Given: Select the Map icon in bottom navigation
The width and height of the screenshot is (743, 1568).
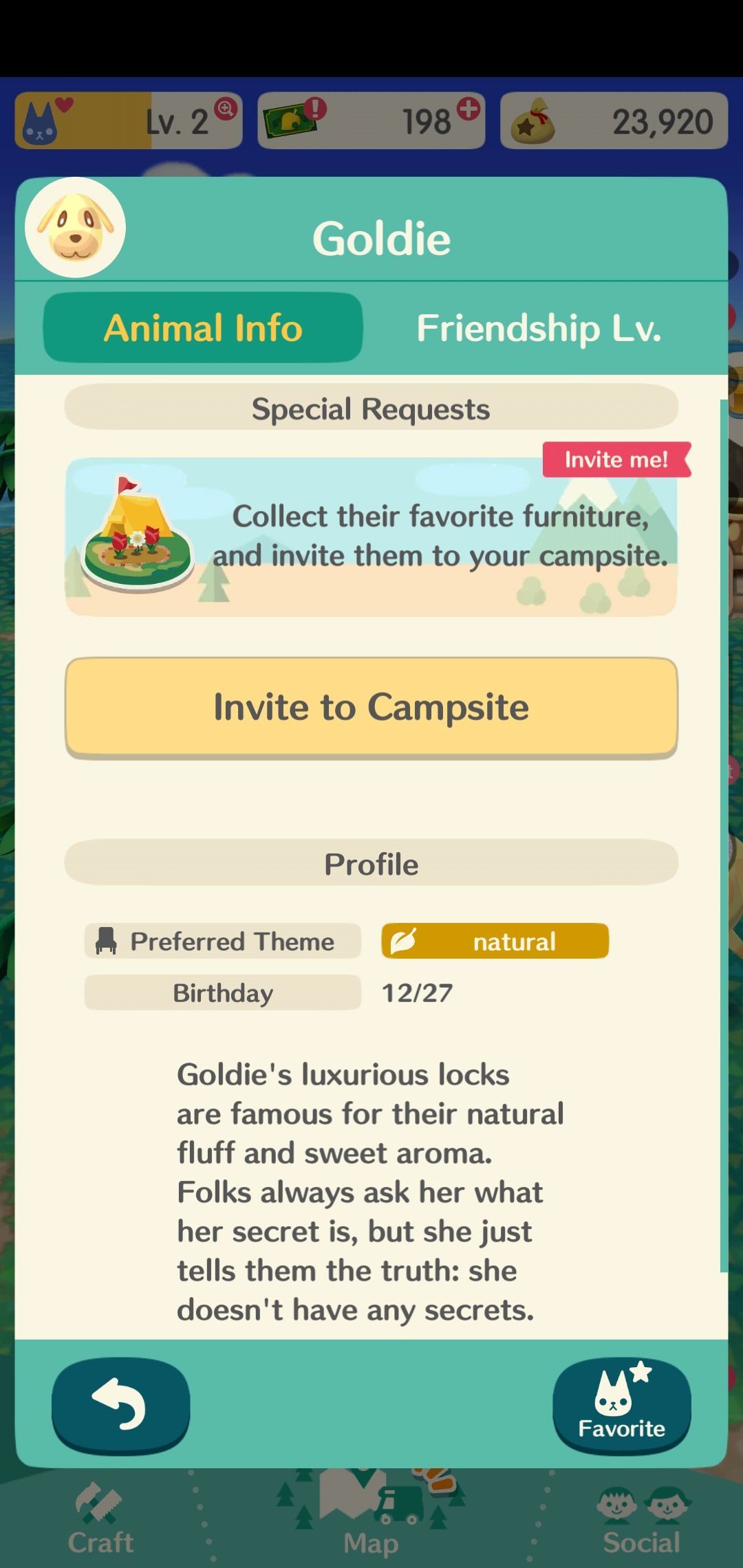Looking at the screenshot, I should [371, 1499].
